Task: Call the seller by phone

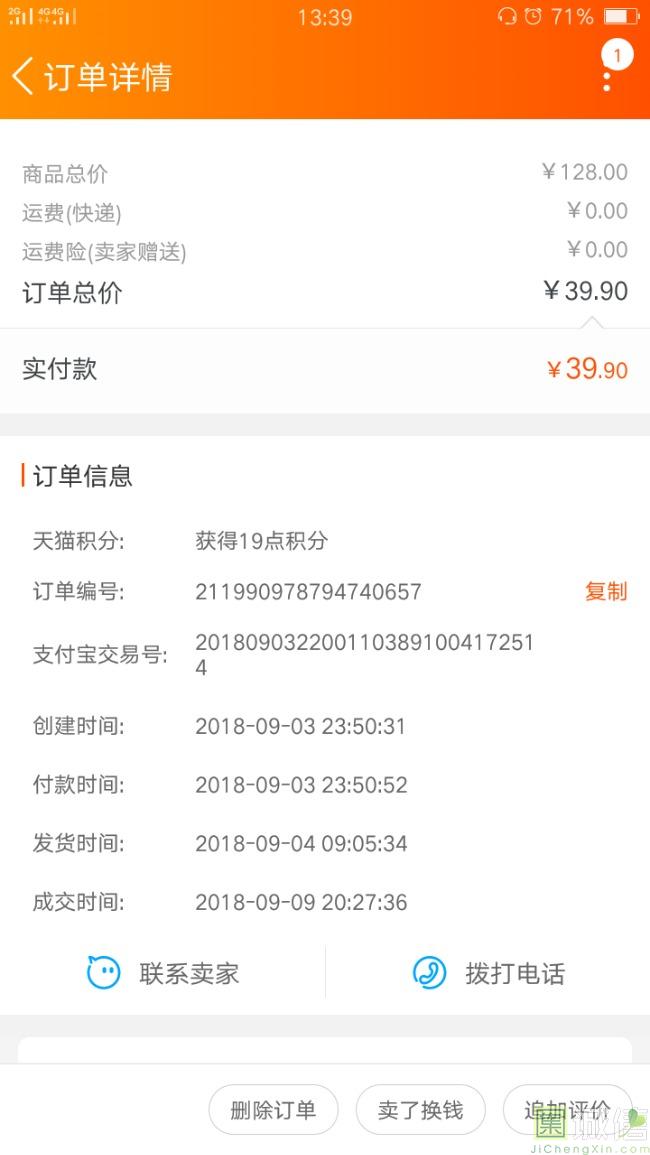Action: 489,973
